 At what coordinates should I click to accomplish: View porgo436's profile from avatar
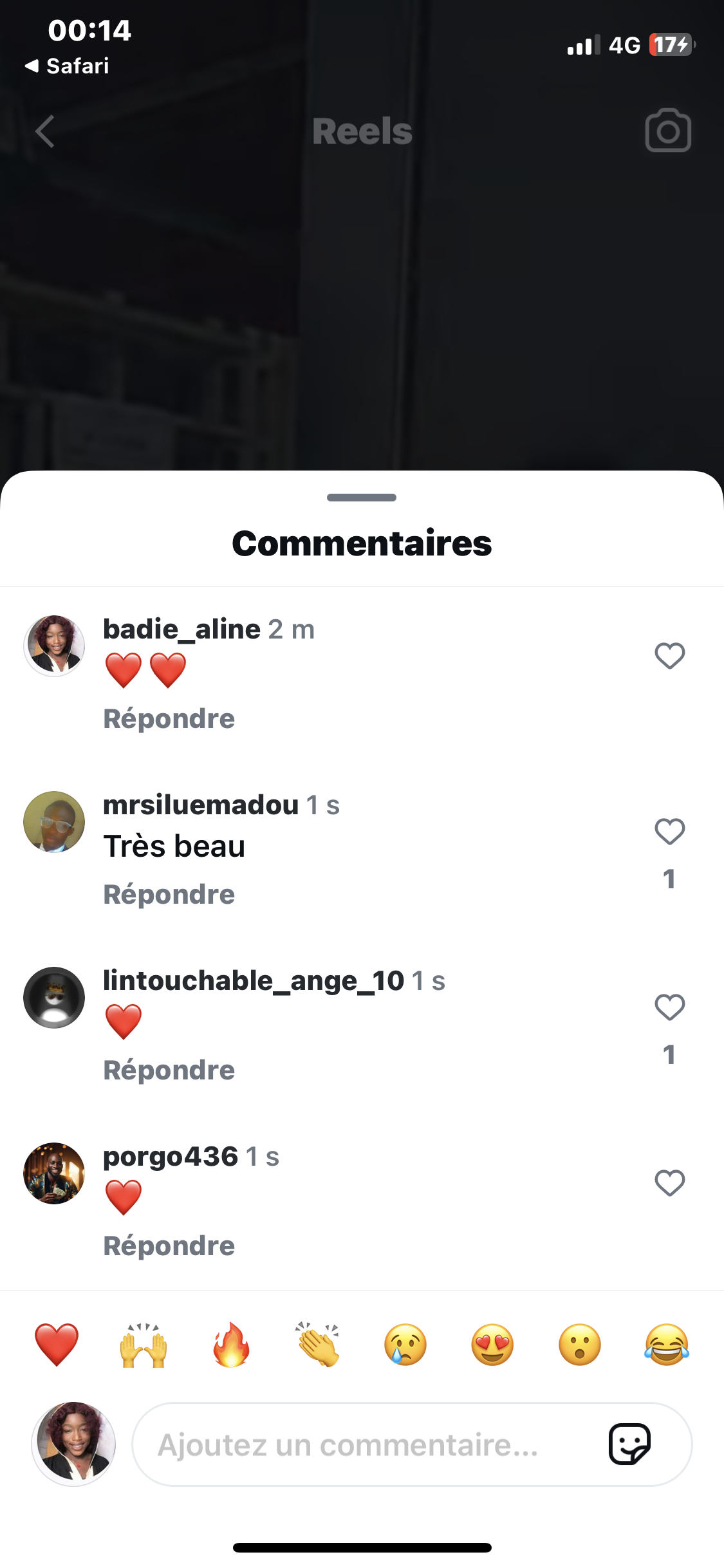54,1173
